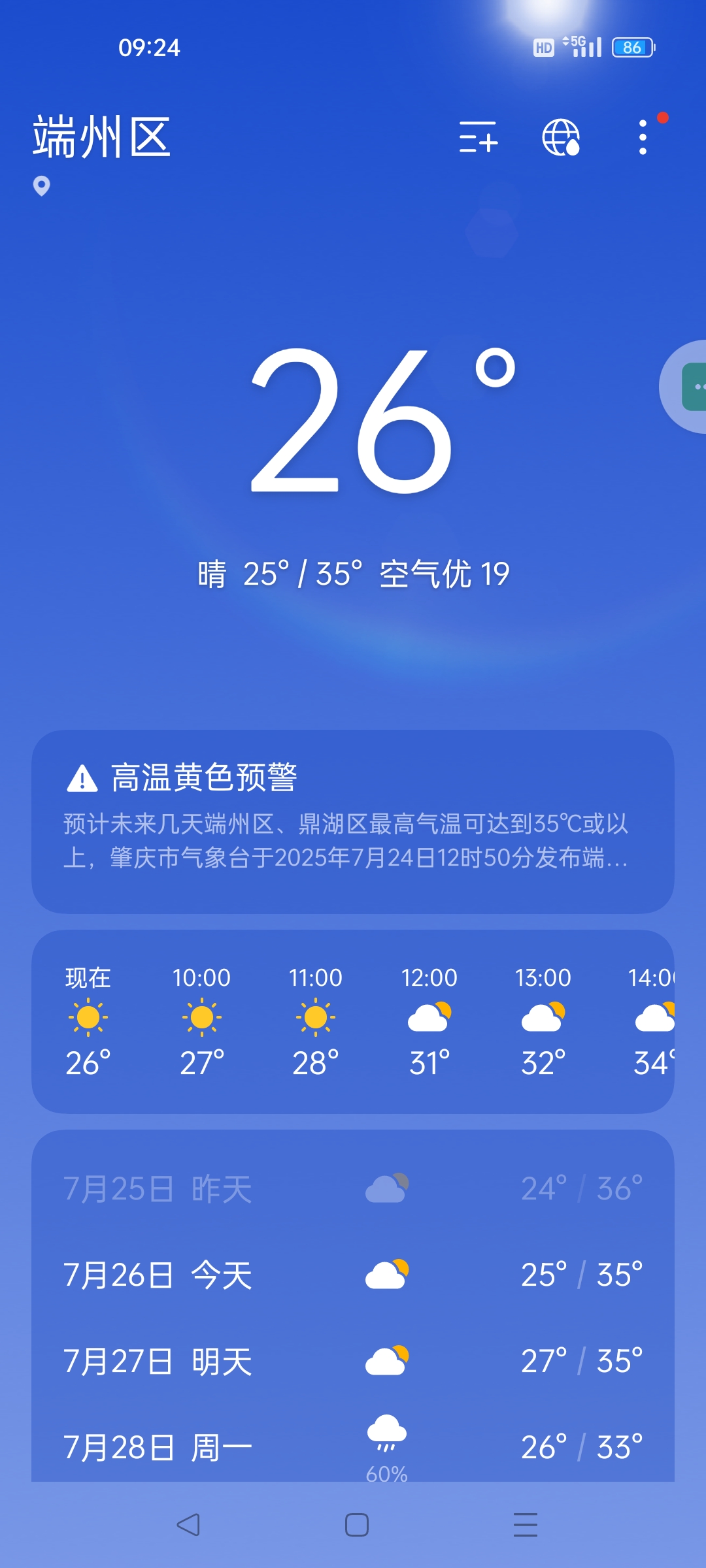Open the globe weather map icon
This screenshot has height=1568, width=706.
[x=561, y=137]
